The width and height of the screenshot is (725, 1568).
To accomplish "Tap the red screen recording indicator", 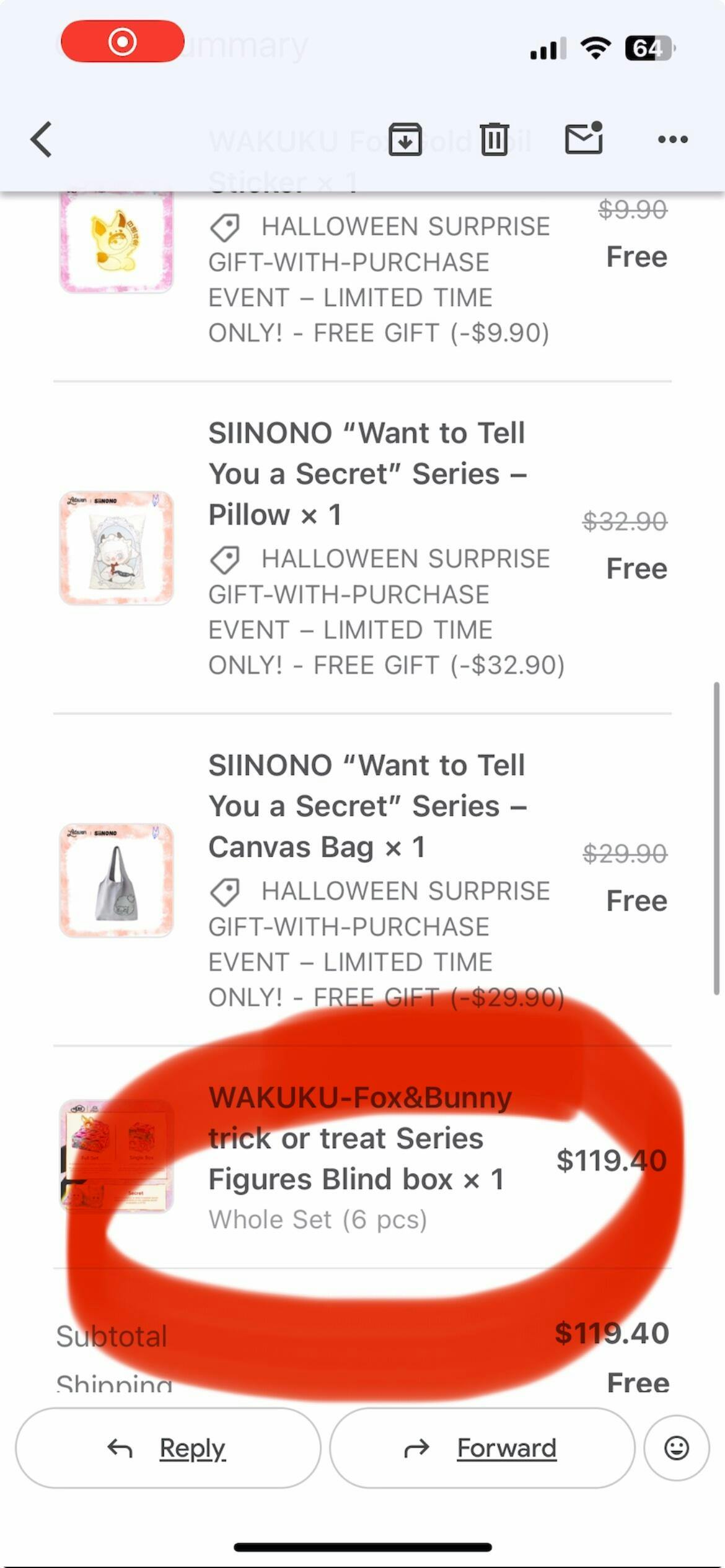I will point(123,41).
